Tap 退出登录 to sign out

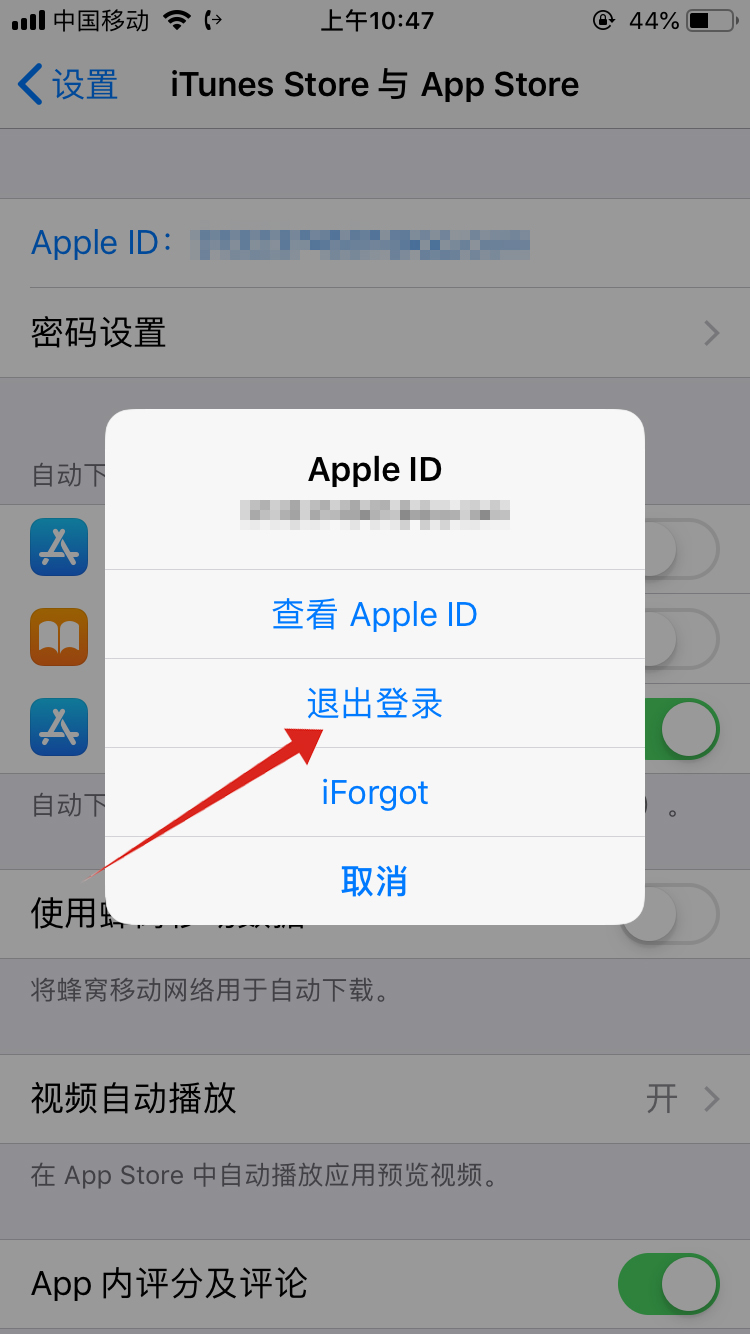[374, 703]
